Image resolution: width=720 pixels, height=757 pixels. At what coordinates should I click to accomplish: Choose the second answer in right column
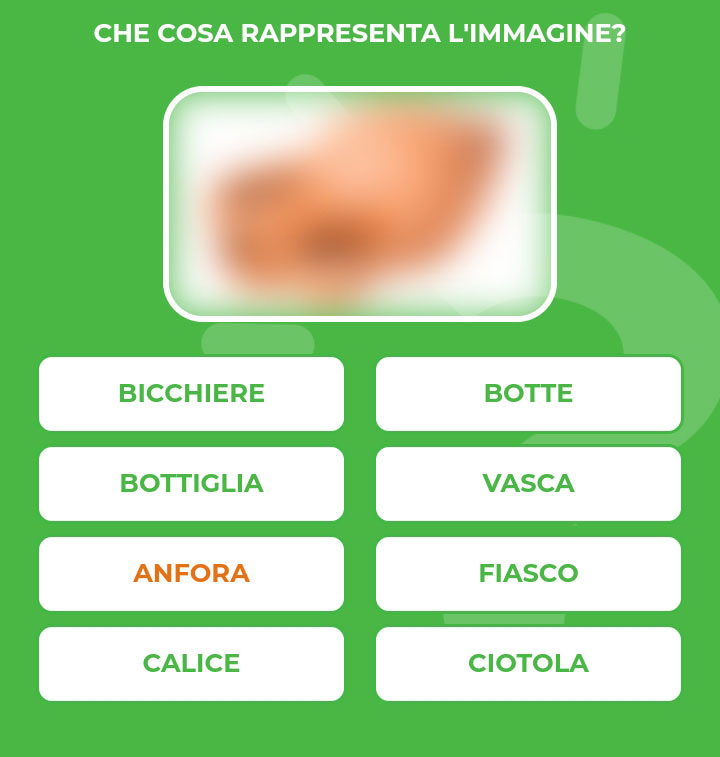[528, 484]
